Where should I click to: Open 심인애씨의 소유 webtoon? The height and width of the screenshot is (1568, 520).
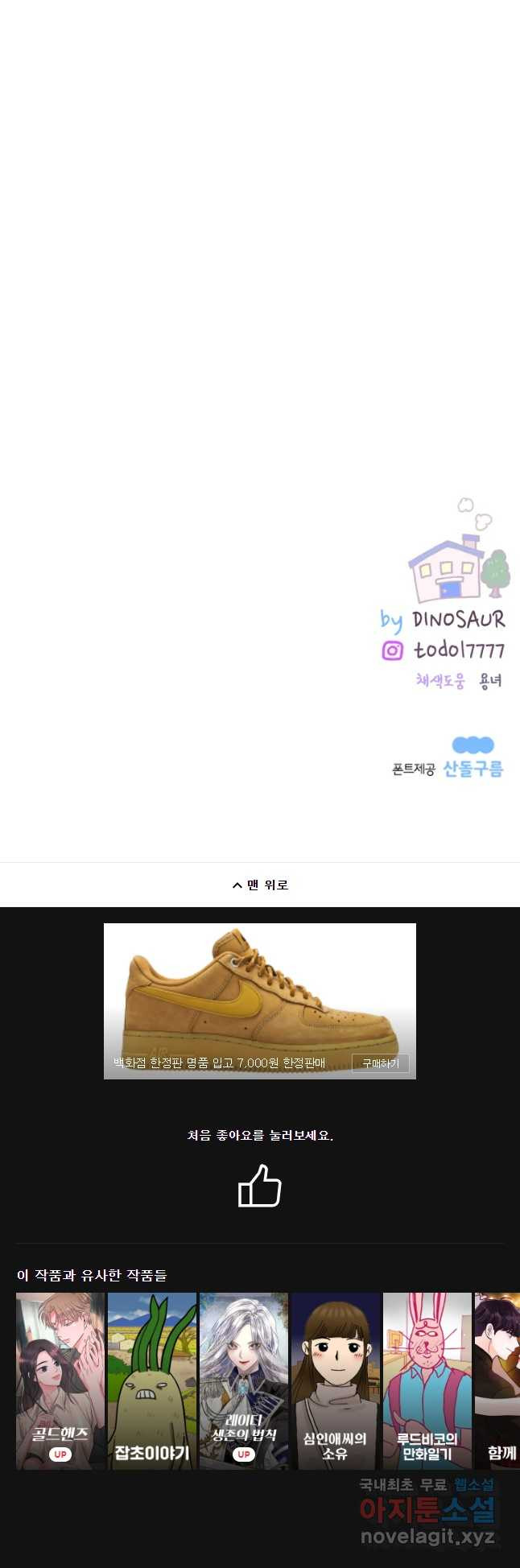pos(336,1380)
